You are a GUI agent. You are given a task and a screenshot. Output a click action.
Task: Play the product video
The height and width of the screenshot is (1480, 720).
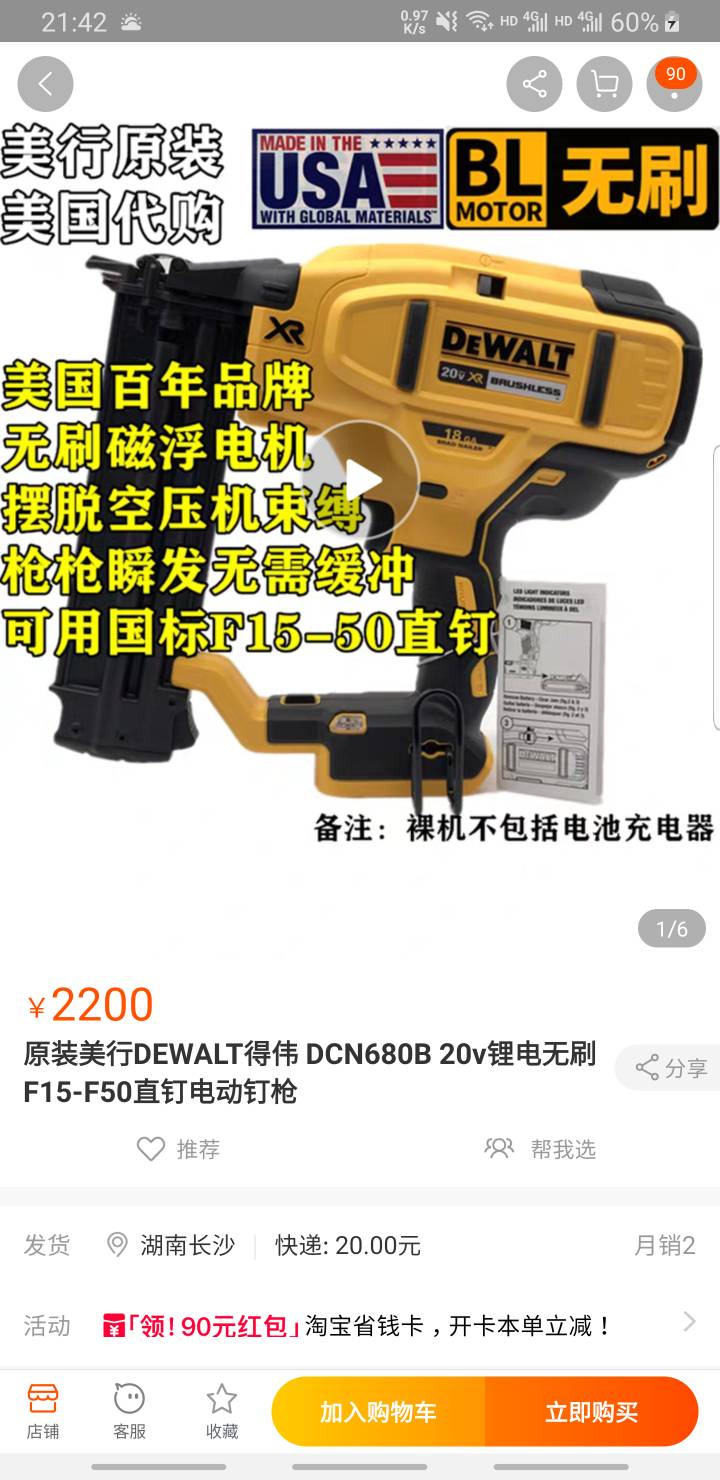pos(360,481)
